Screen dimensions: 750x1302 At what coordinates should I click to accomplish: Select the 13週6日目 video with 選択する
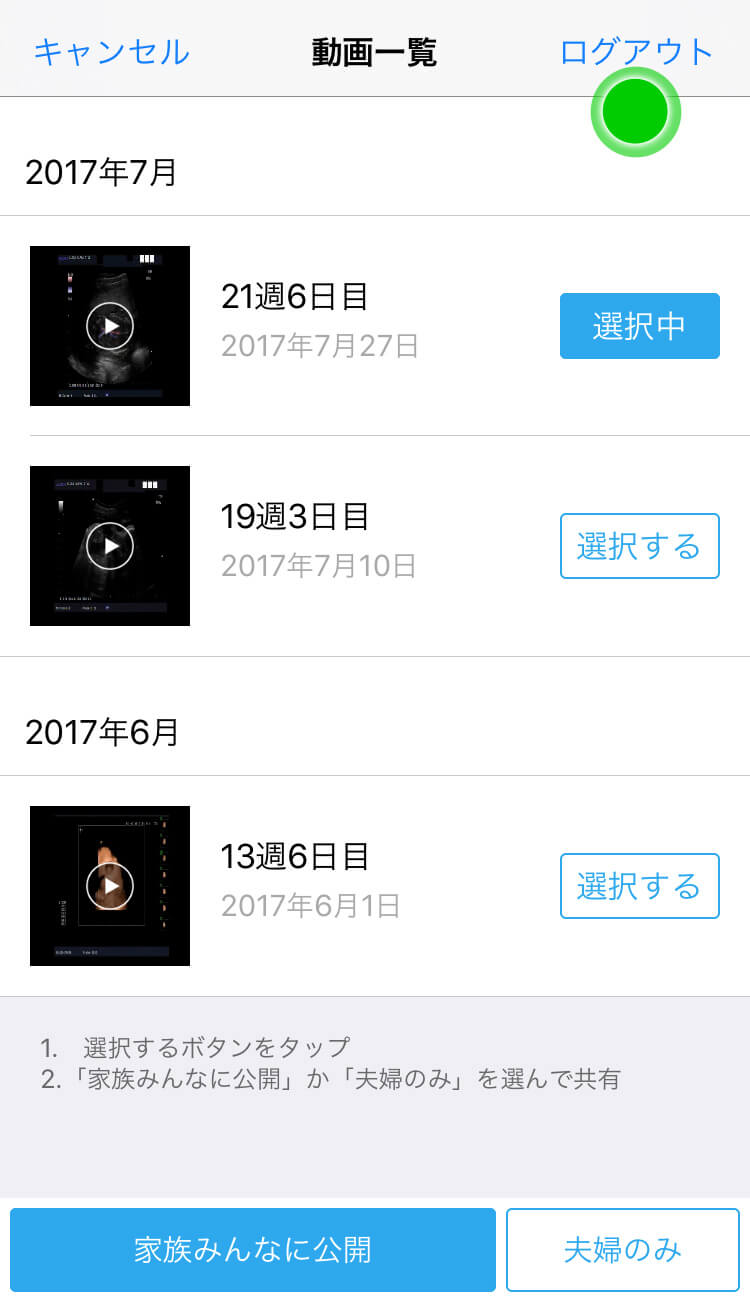pyautogui.click(x=640, y=886)
